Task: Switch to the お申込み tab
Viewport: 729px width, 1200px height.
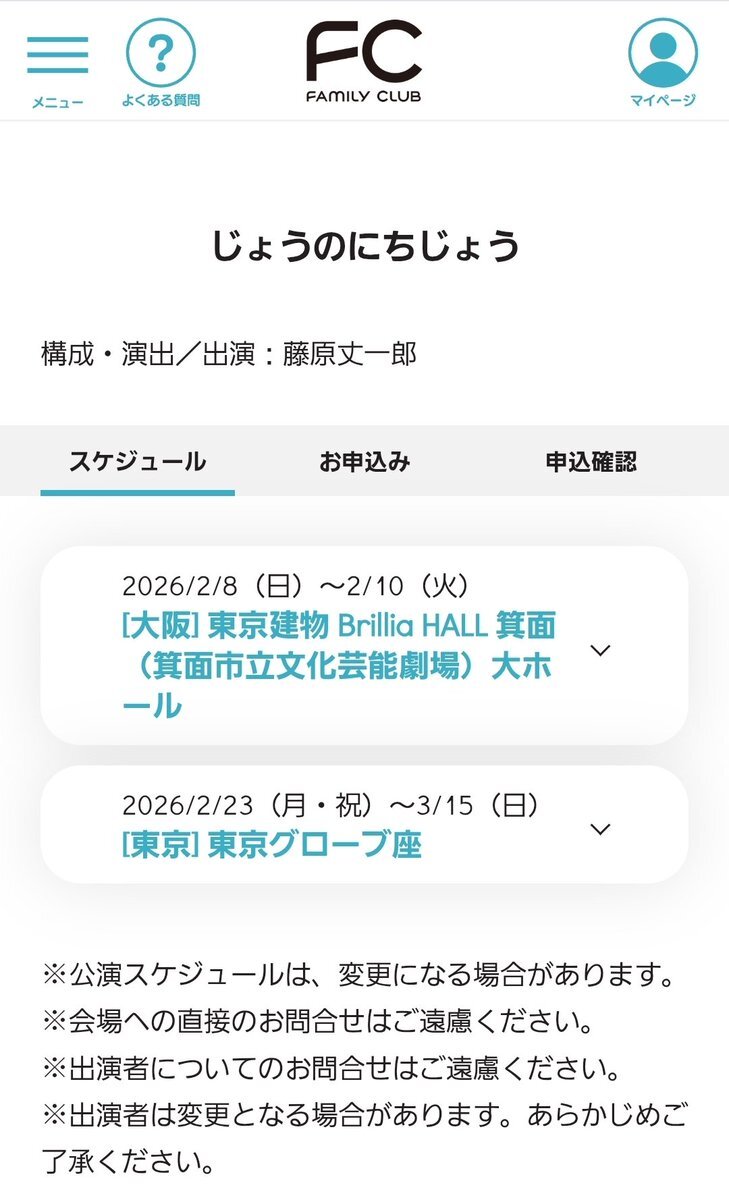Action: (364, 462)
